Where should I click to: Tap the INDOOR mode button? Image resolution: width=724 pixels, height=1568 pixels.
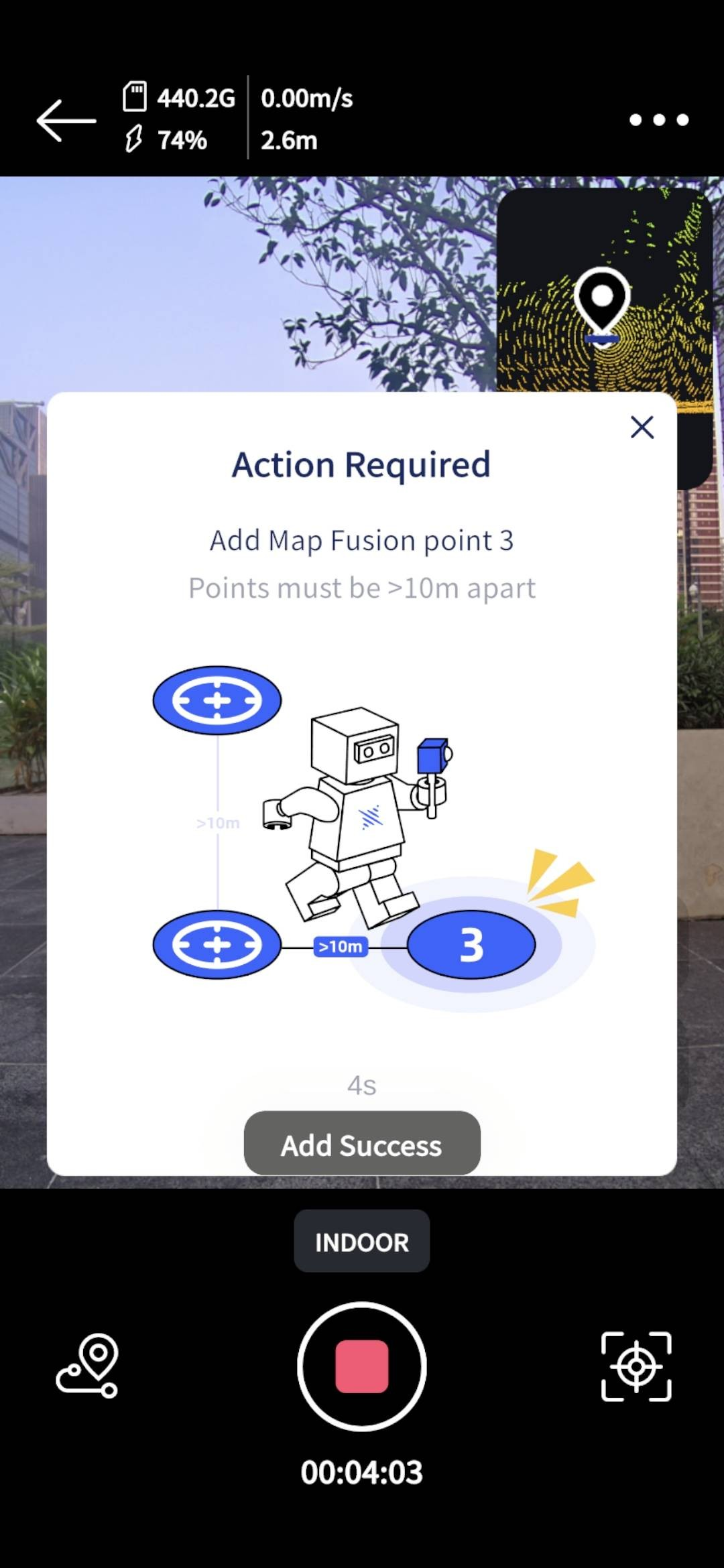362,1242
